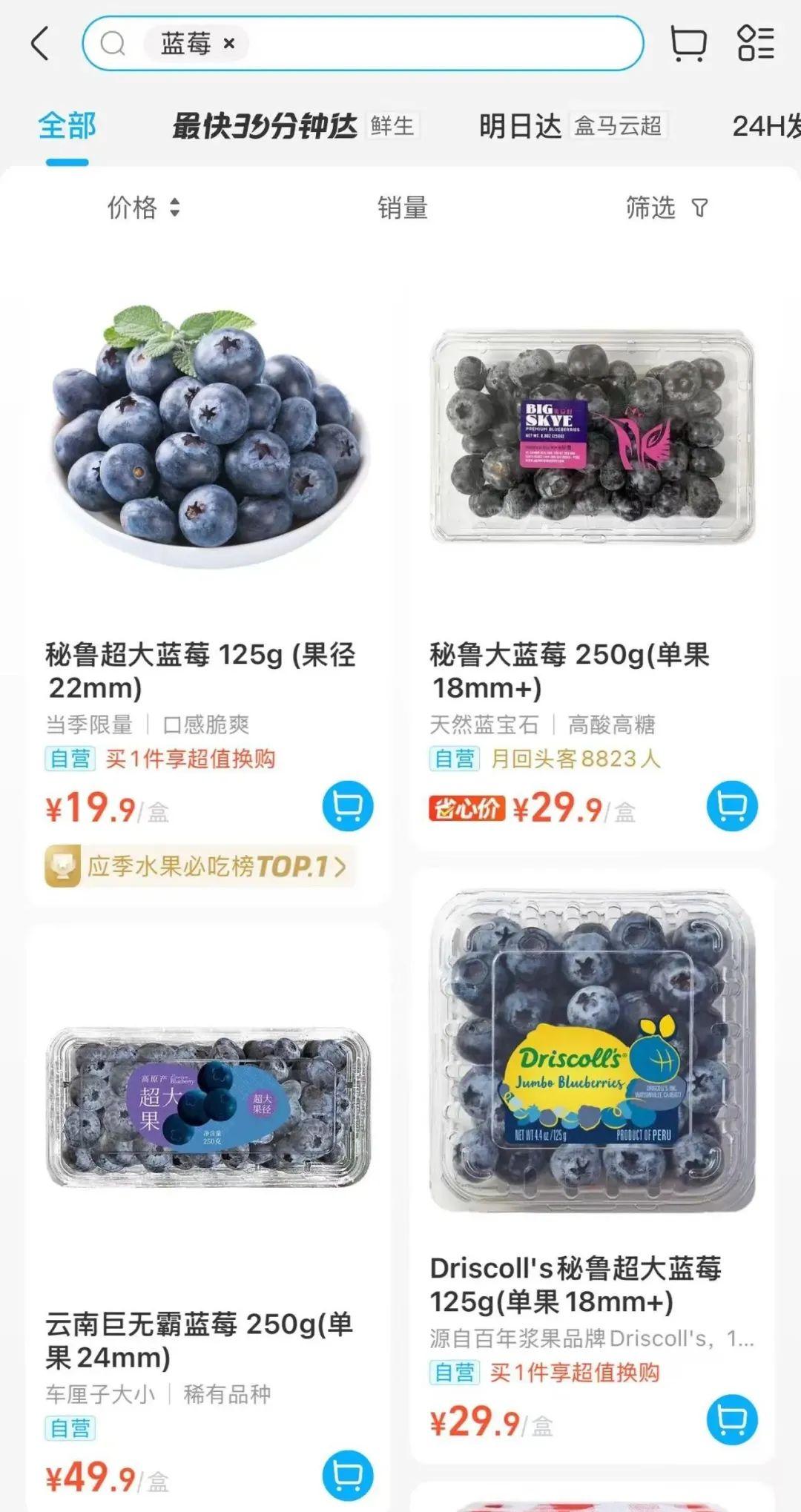
Task: Go back from blueberry search results
Action: click(x=40, y=44)
